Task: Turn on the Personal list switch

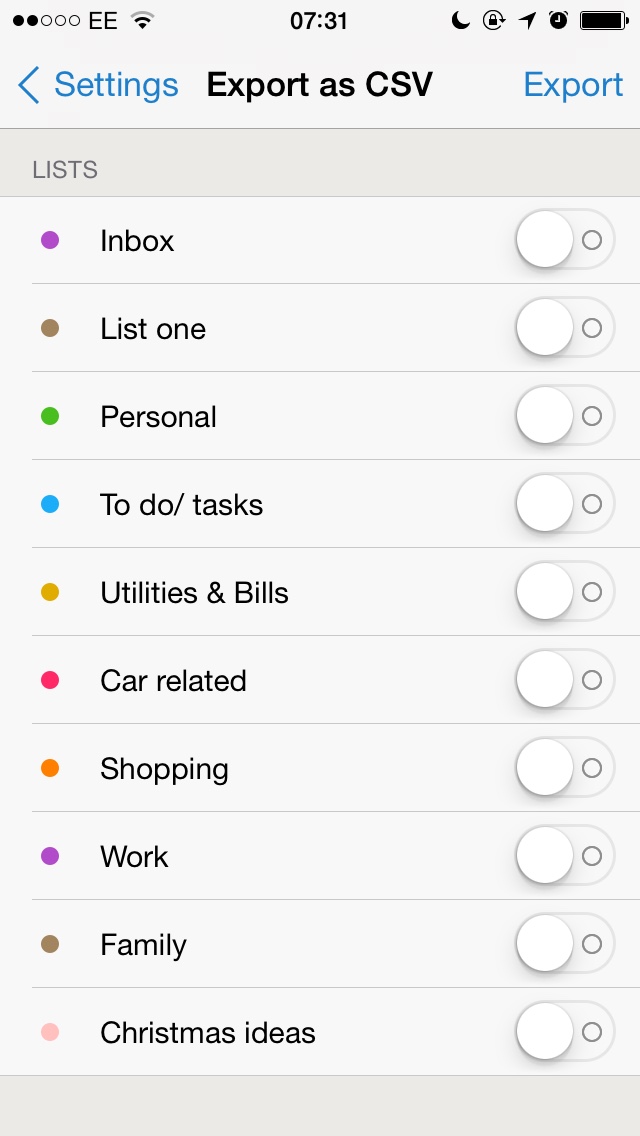Action: point(565,416)
